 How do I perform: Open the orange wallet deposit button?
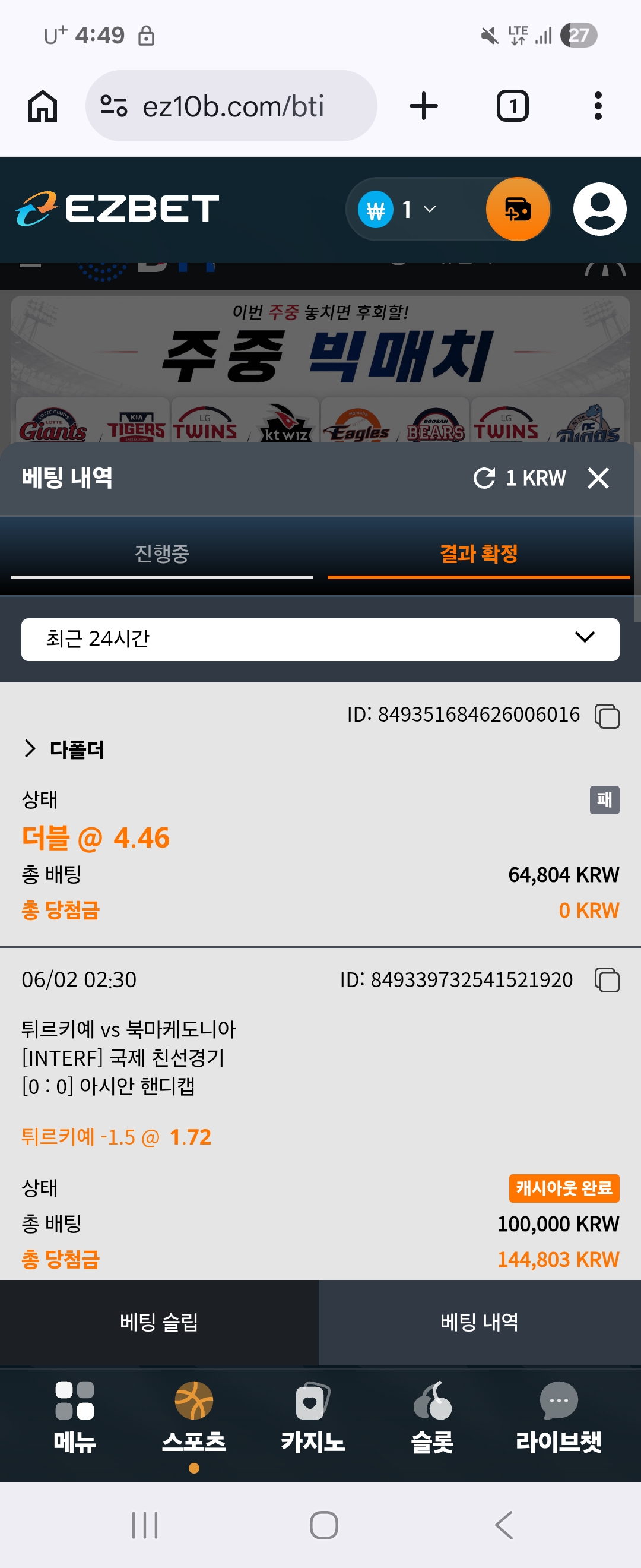pyautogui.click(x=518, y=209)
